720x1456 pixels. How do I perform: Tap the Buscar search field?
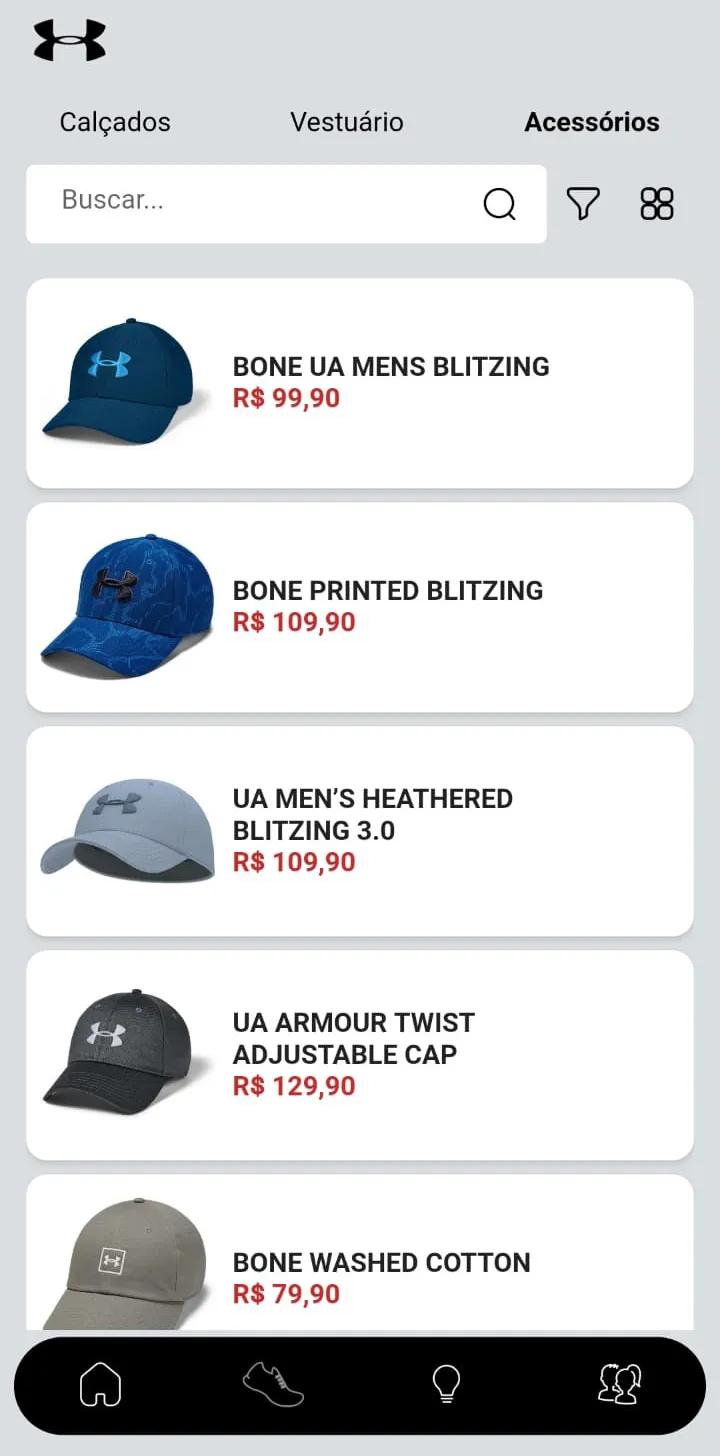(x=286, y=204)
